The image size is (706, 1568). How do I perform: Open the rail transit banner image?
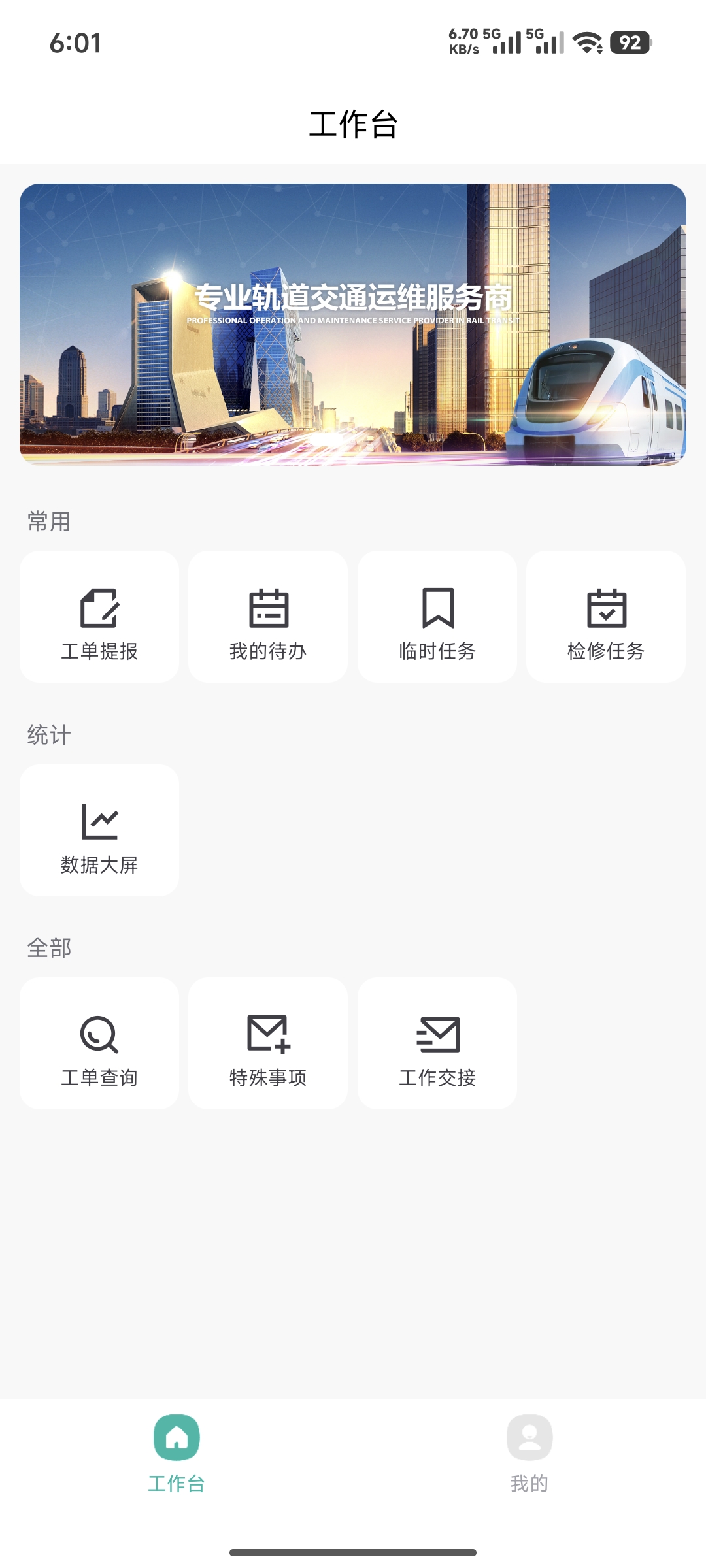pos(353,325)
